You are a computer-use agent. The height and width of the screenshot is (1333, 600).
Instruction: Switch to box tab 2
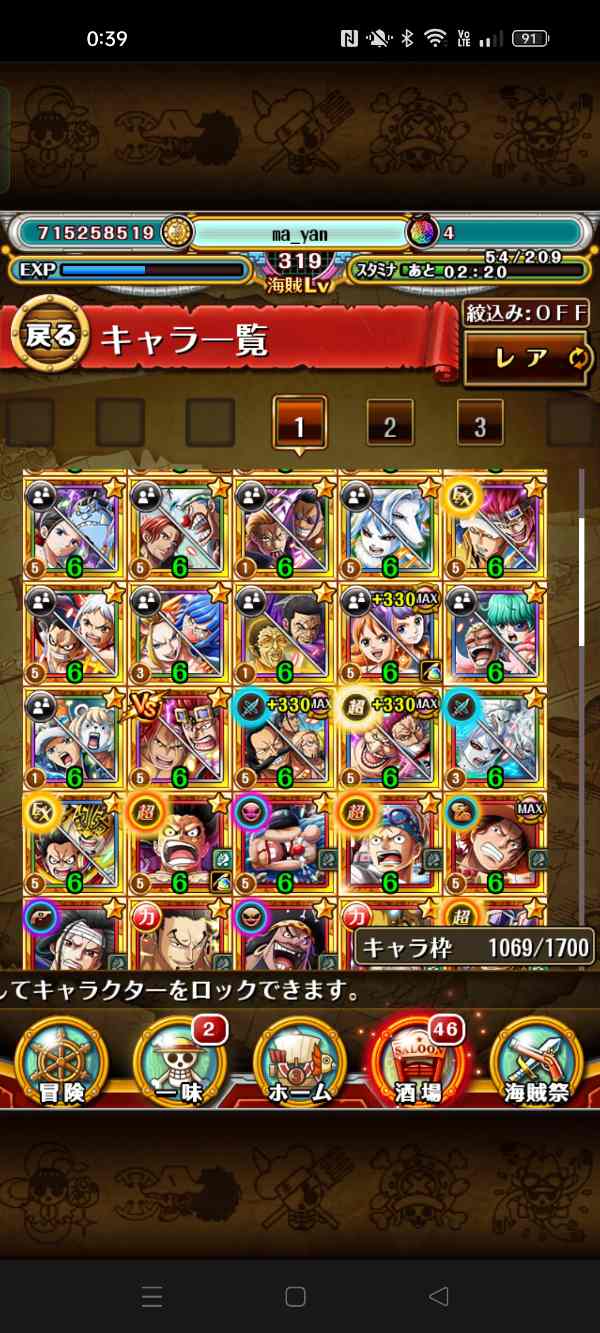coord(389,425)
